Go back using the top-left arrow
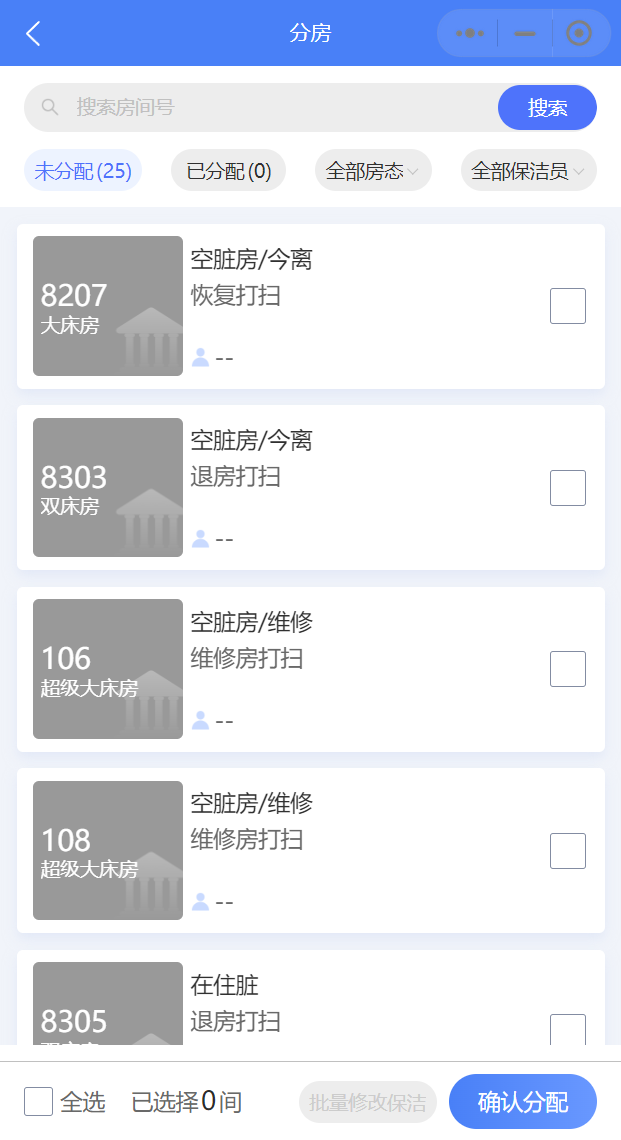This screenshot has width=621, height=1140. point(33,33)
